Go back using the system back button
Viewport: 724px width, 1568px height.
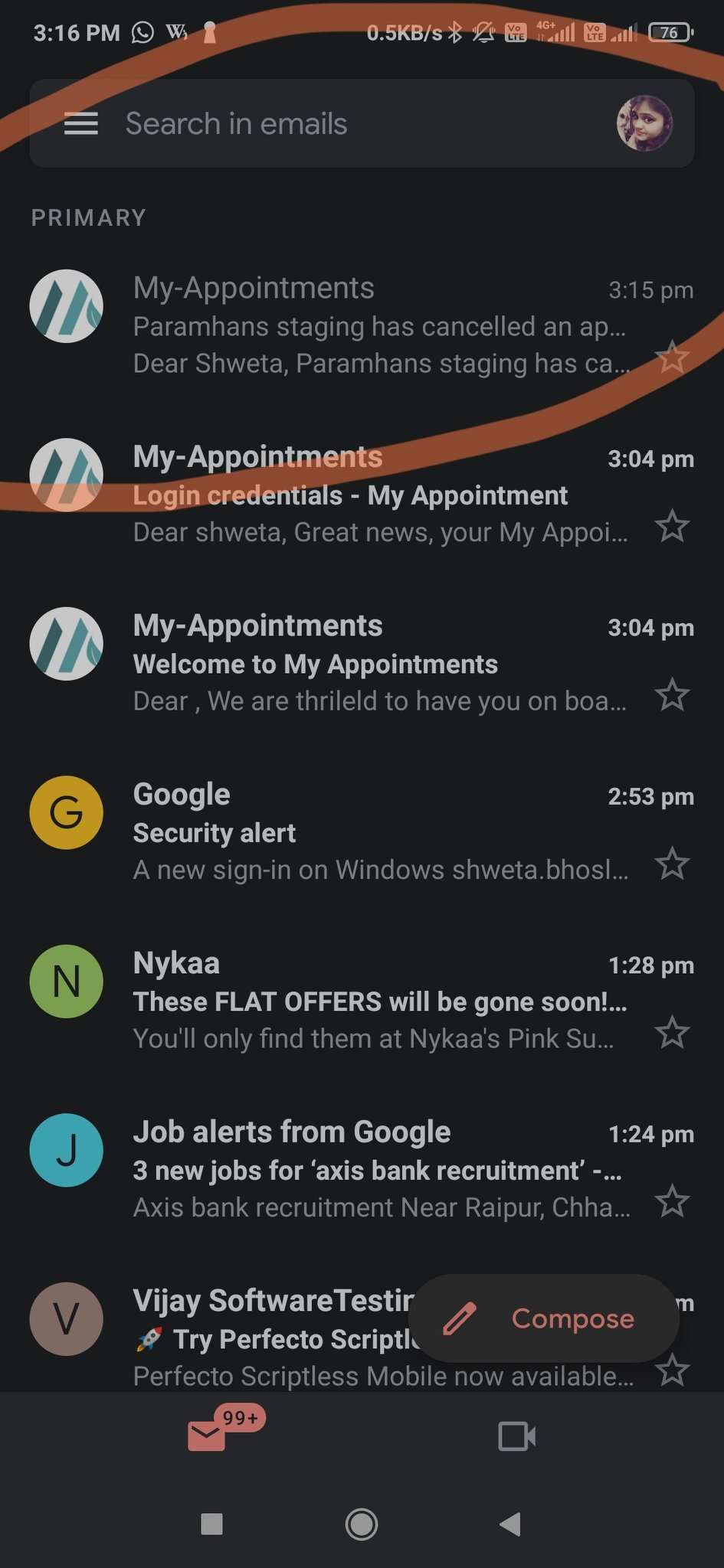click(510, 1524)
